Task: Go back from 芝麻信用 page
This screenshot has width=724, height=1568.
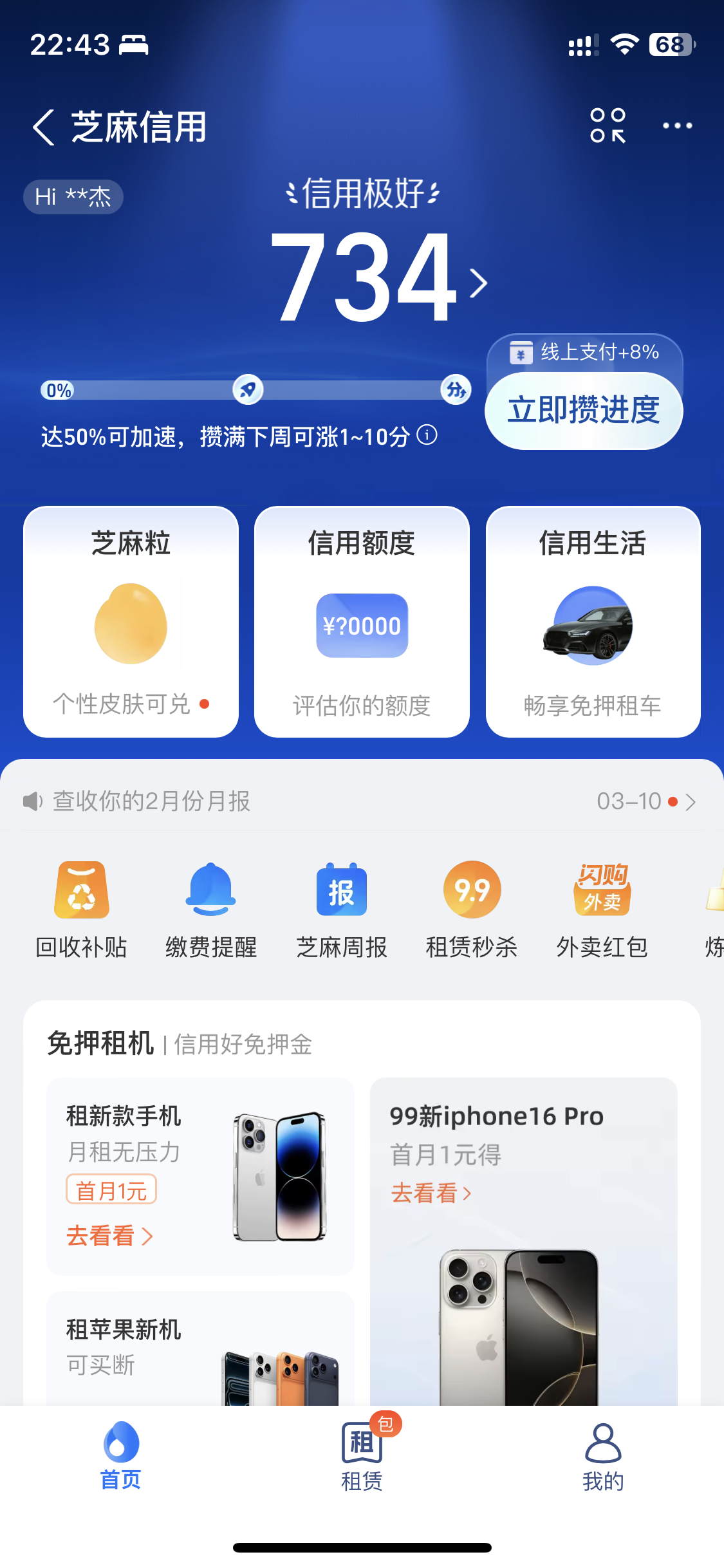Action: tap(44, 127)
